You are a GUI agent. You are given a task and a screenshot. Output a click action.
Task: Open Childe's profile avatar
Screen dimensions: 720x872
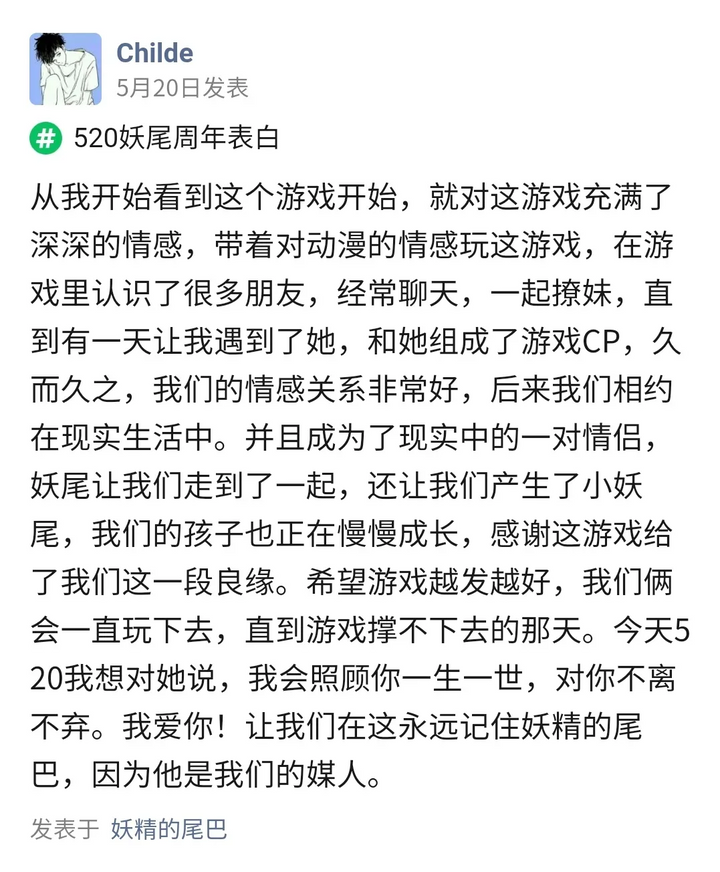point(65,69)
